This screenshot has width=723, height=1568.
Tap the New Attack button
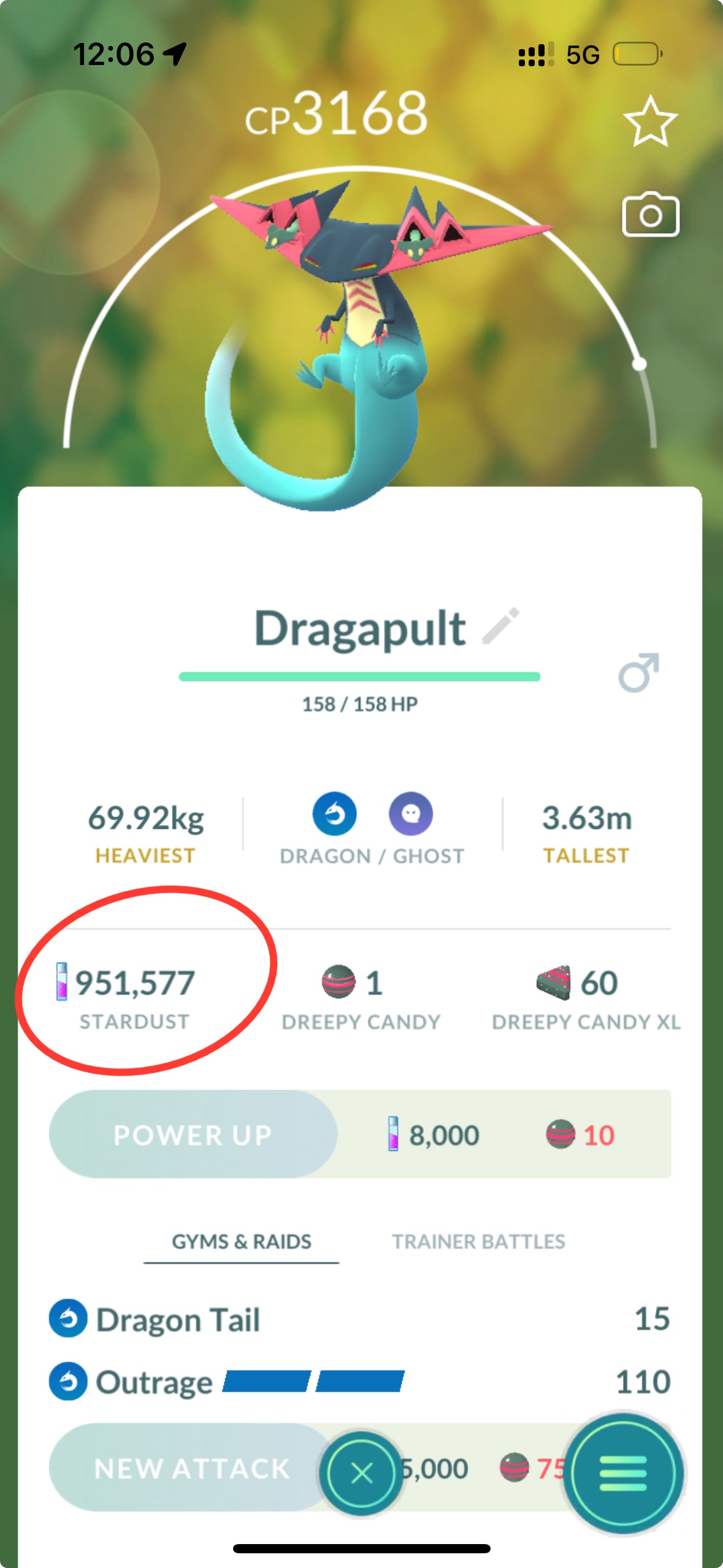pyautogui.click(x=191, y=1469)
